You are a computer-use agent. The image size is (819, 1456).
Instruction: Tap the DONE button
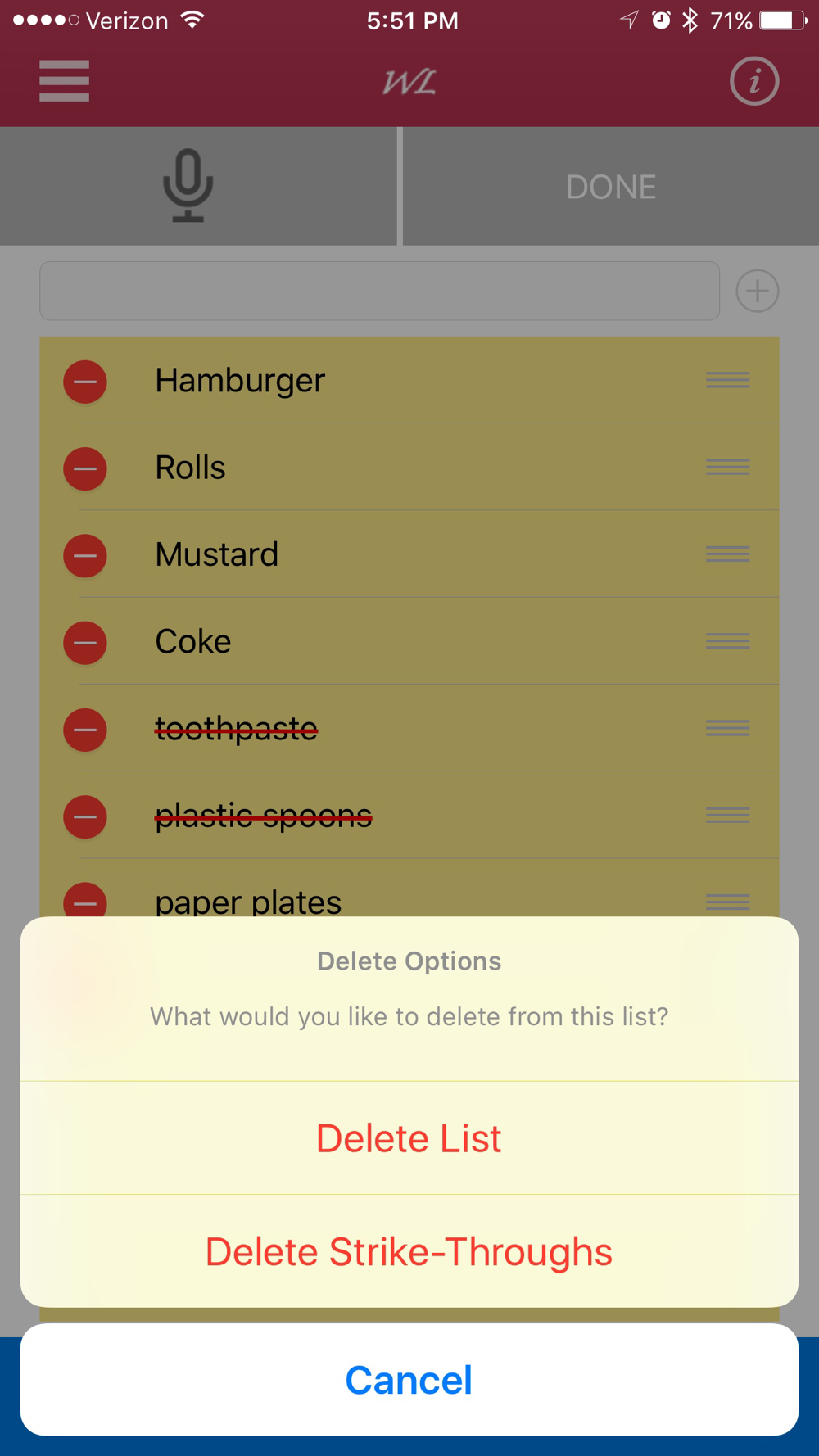coord(611,187)
